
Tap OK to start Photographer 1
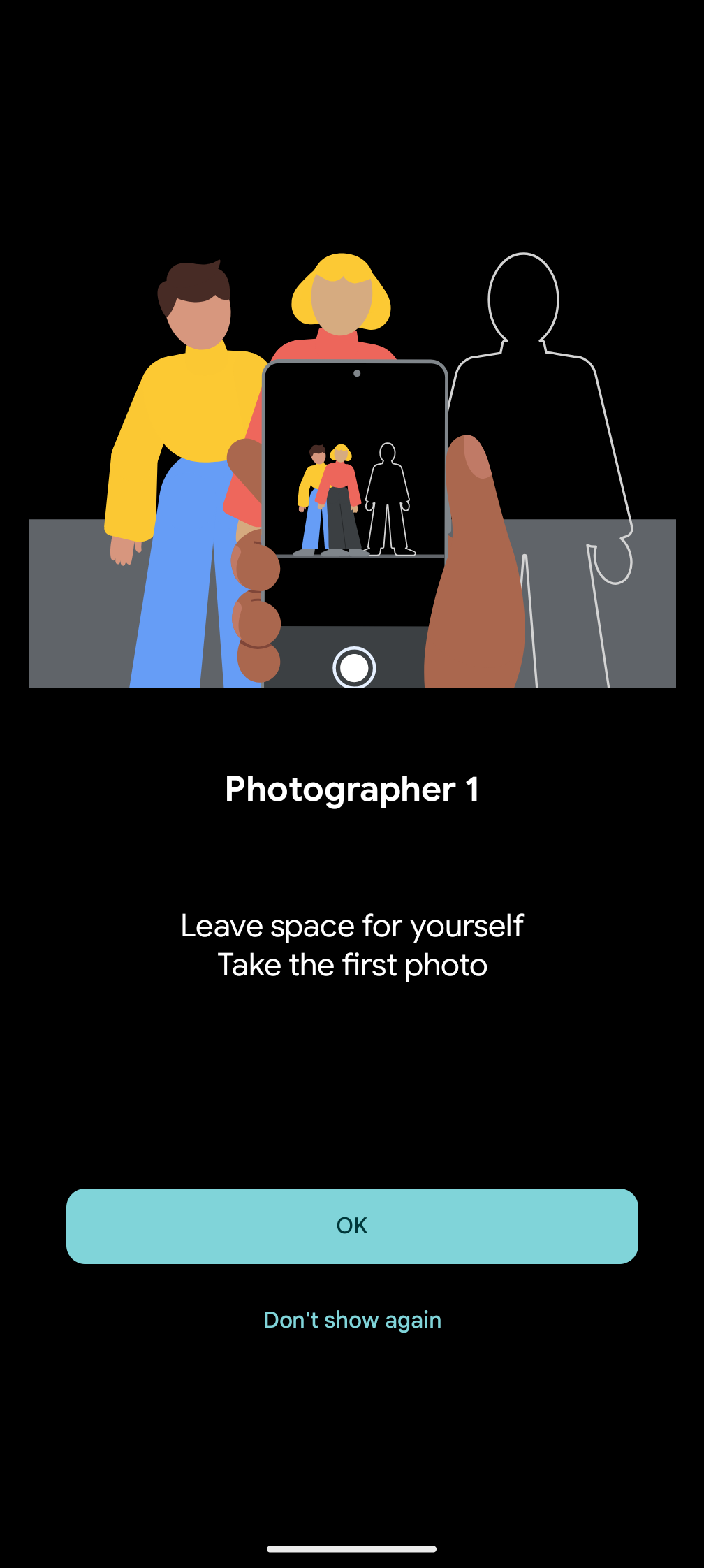[352, 1226]
